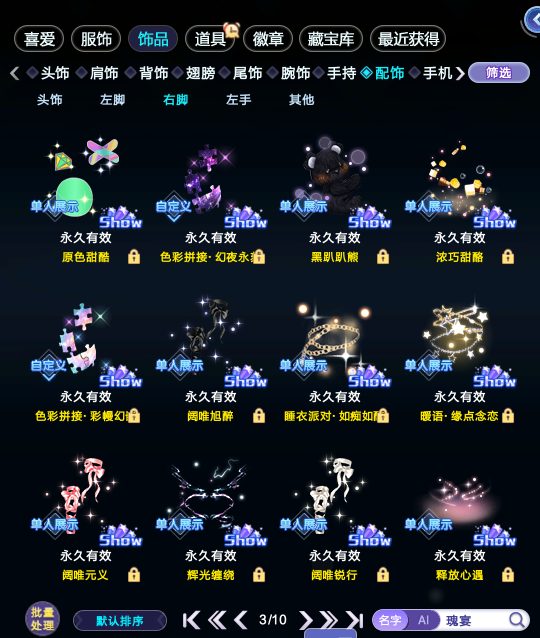Screen dimensions: 540x638
Task: Open the 藏宝库 tab
Action: [330, 39]
